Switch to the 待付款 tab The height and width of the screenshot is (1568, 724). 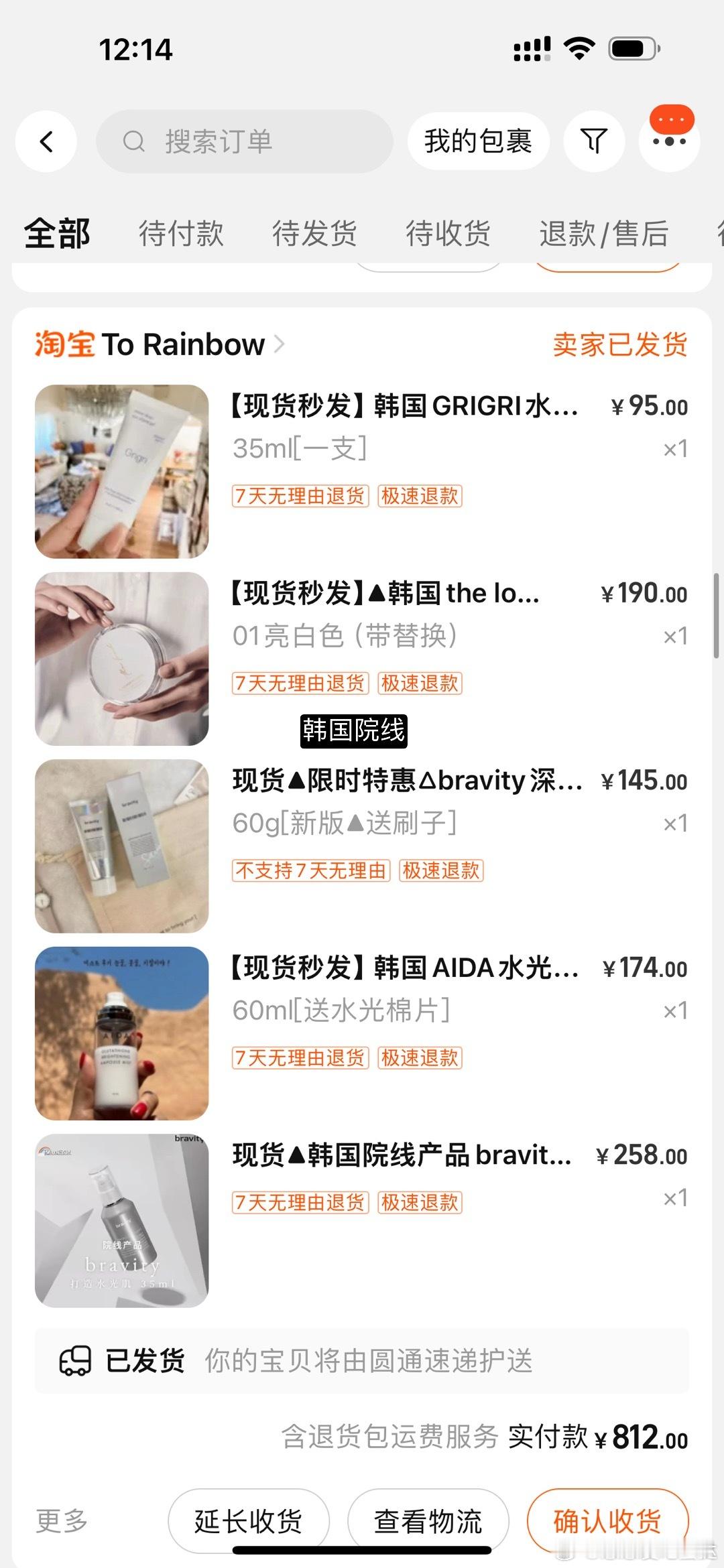coord(180,235)
